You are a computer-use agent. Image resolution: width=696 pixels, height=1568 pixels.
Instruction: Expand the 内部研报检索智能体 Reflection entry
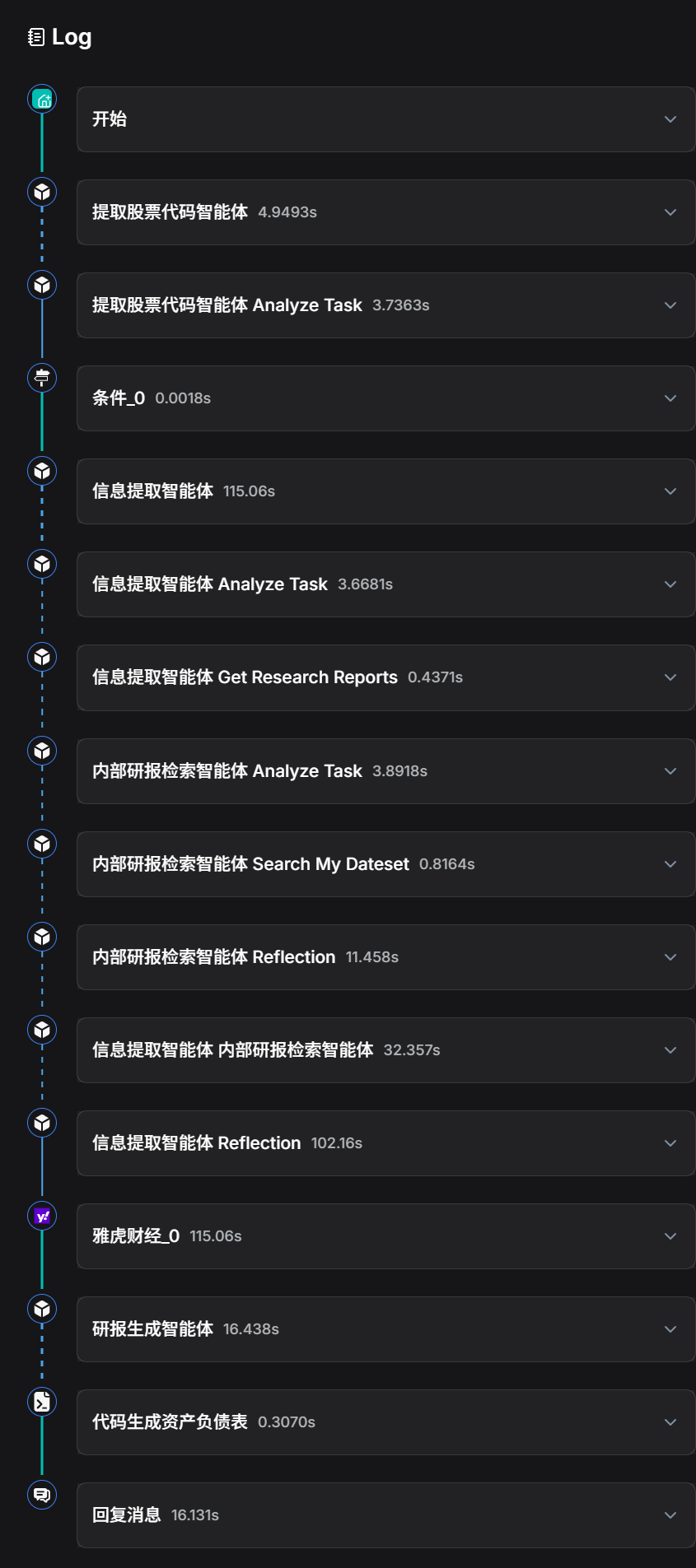click(670, 956)
